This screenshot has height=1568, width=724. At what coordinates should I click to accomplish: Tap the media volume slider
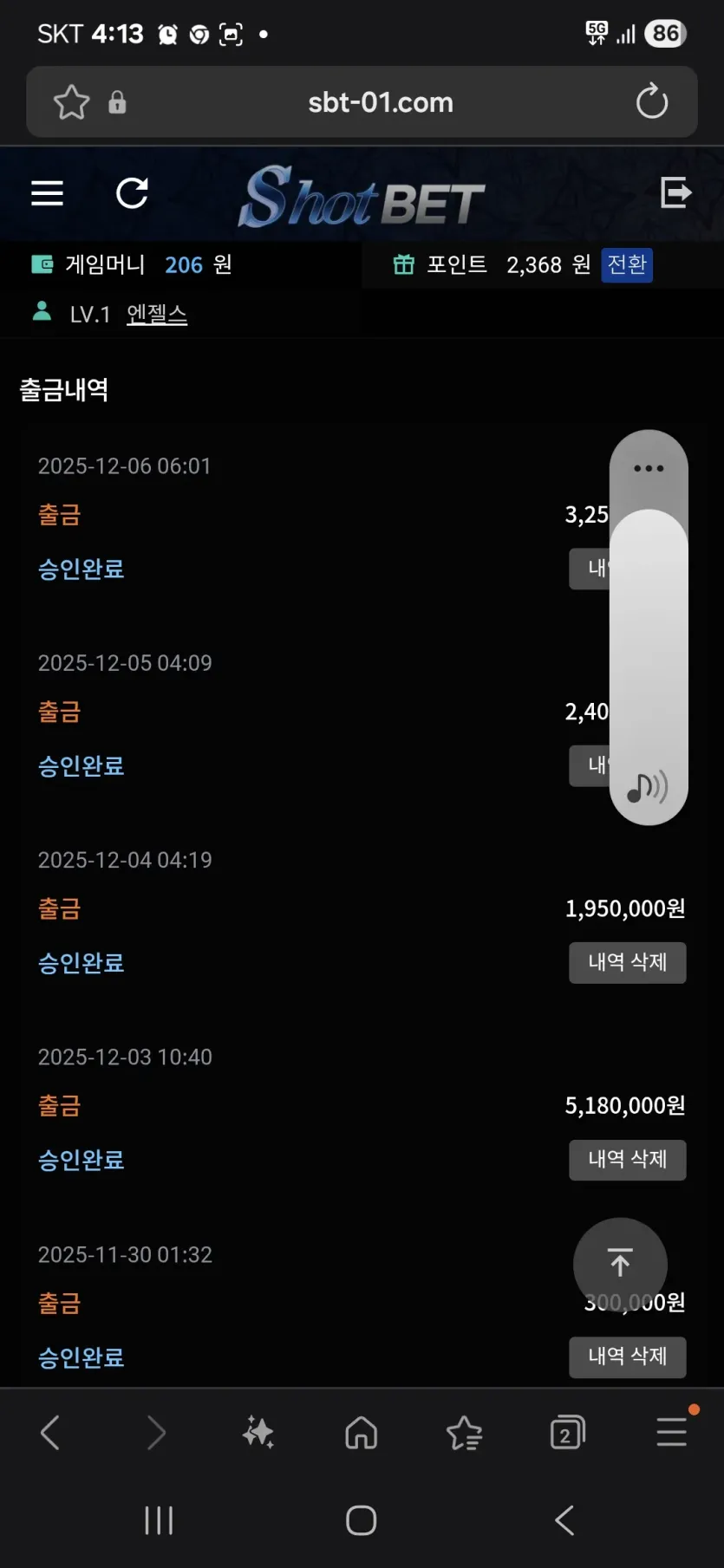(649, 666)
